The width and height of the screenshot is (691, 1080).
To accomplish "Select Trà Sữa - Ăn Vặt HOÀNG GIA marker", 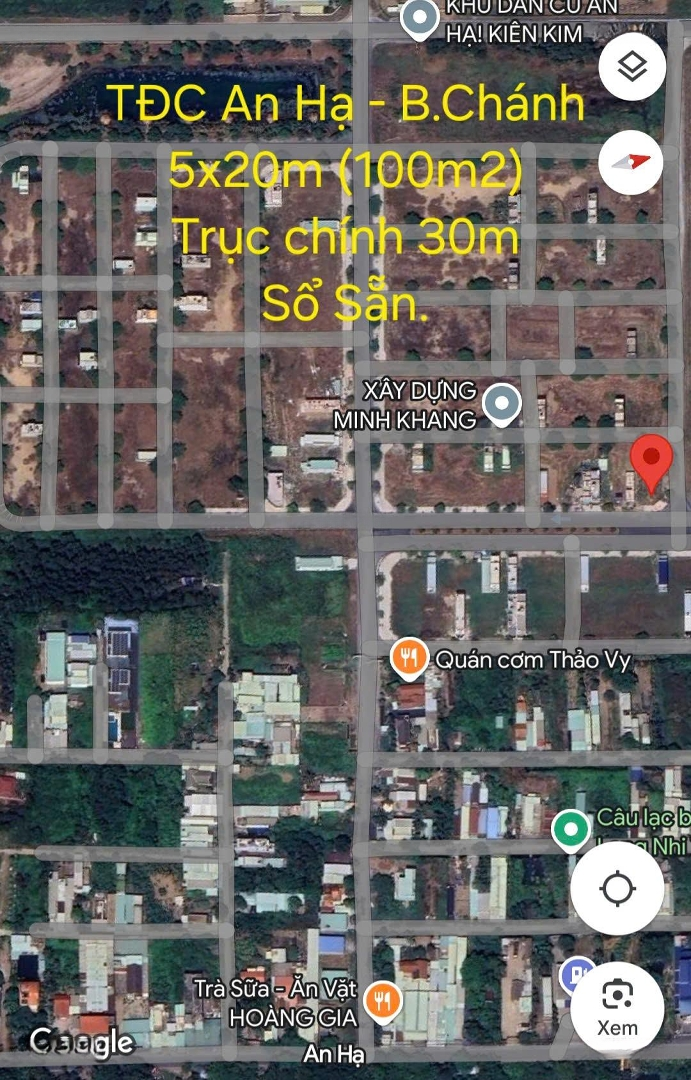I will coord(382,1000).
